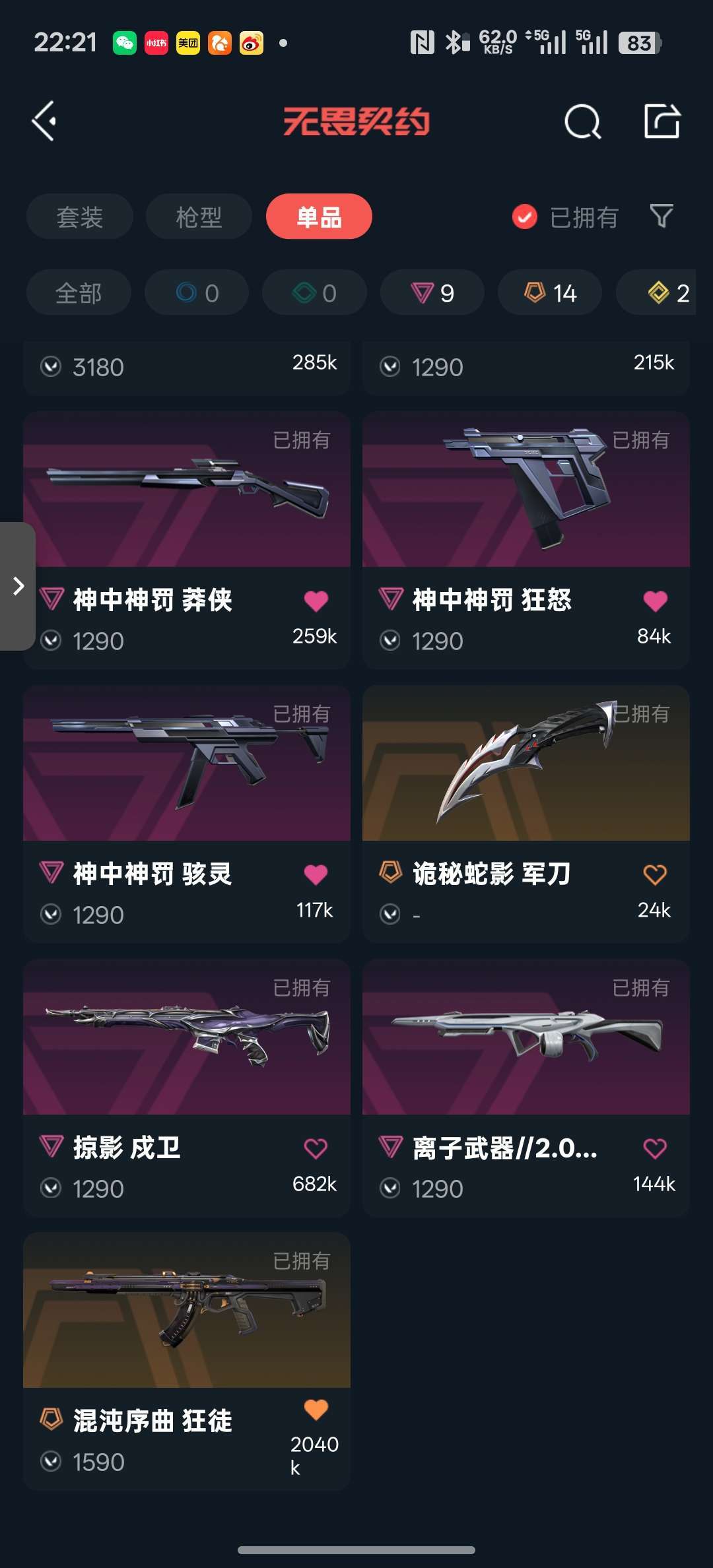Viewport: 713px width, 1568px height.
Task: Tap the 全部 filter button
Action: point(79,292)
